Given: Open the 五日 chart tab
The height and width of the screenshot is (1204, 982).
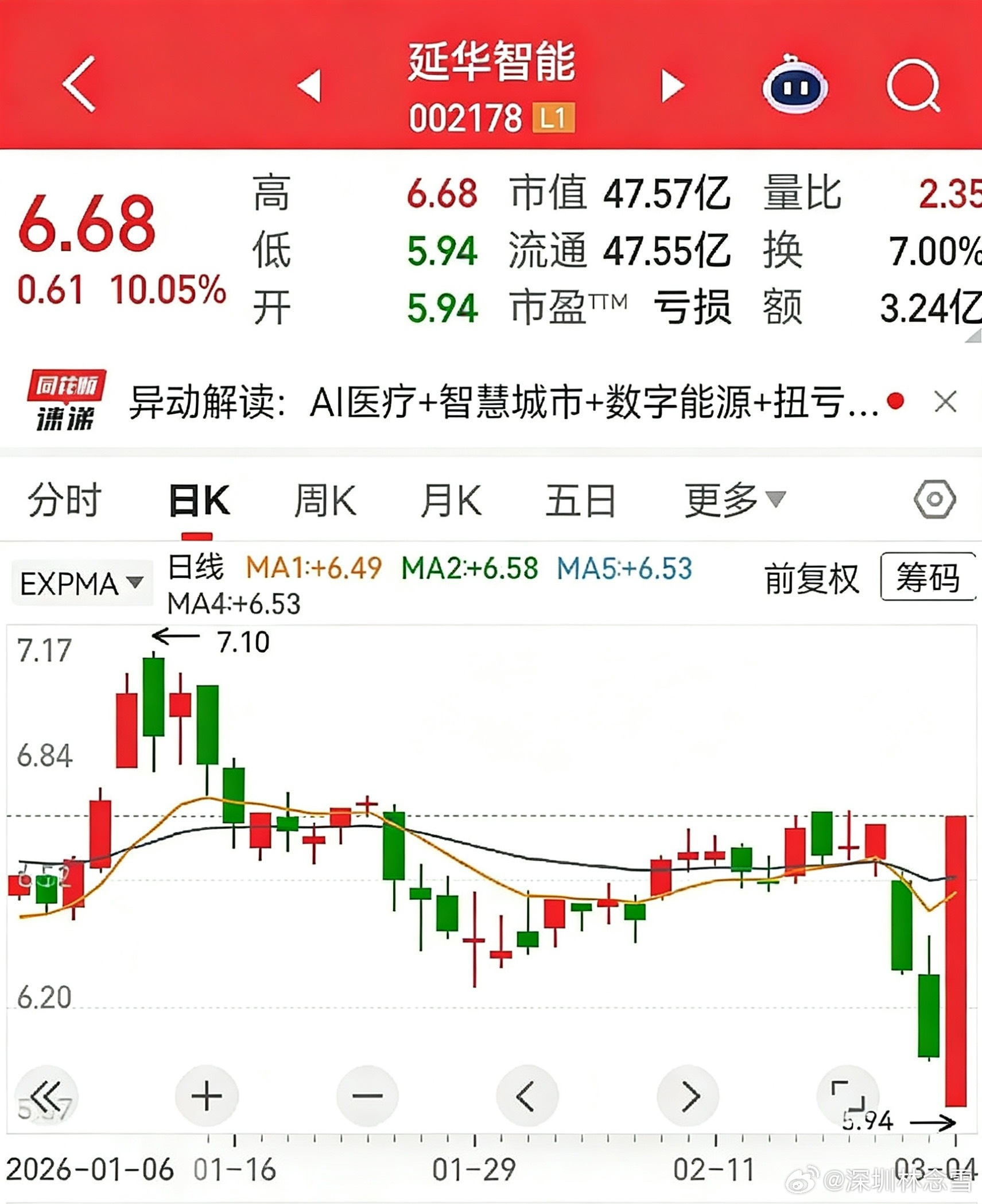Looking at the screenshot, I should 580,500.
